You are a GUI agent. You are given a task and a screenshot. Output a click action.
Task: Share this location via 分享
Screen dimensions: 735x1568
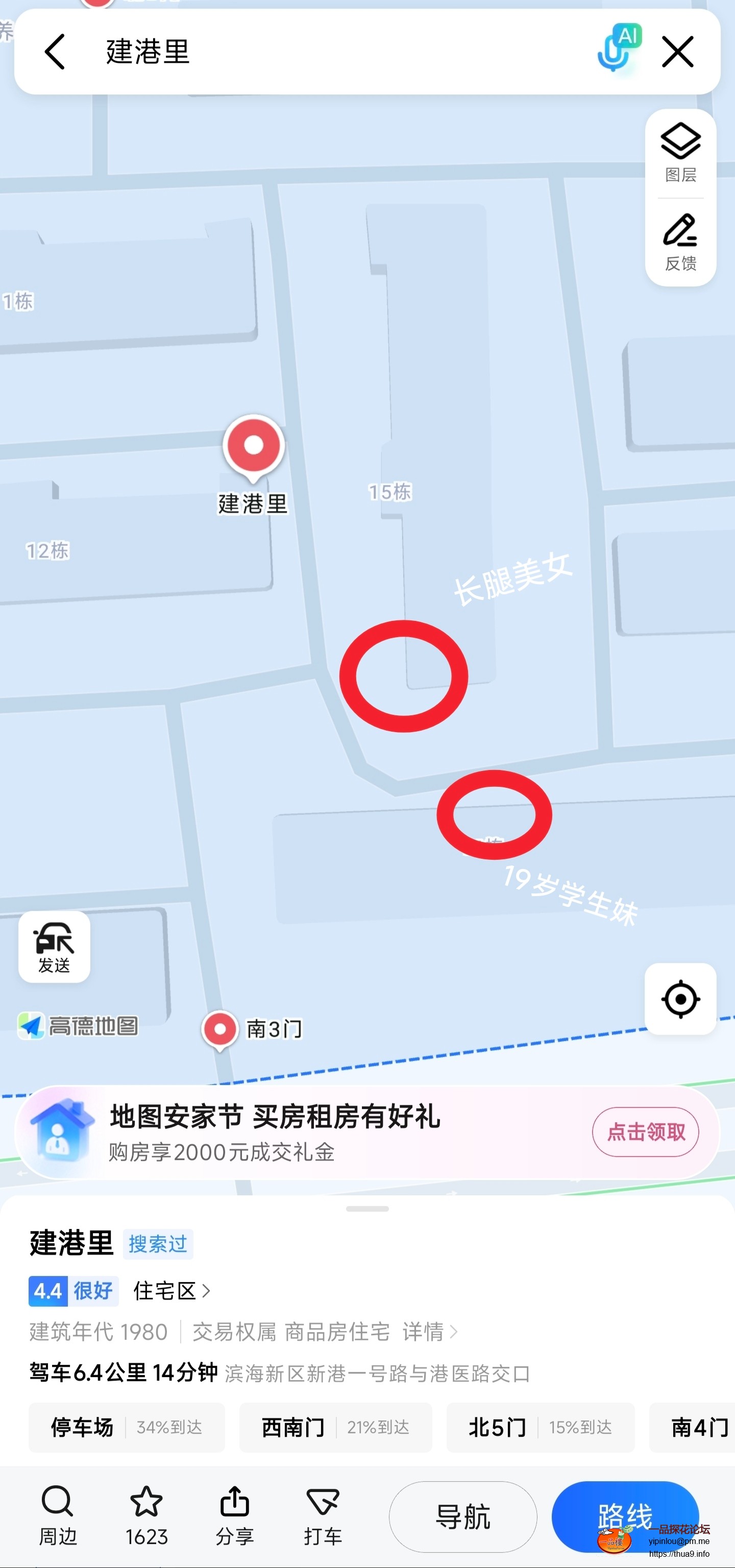click(235, 1515)
